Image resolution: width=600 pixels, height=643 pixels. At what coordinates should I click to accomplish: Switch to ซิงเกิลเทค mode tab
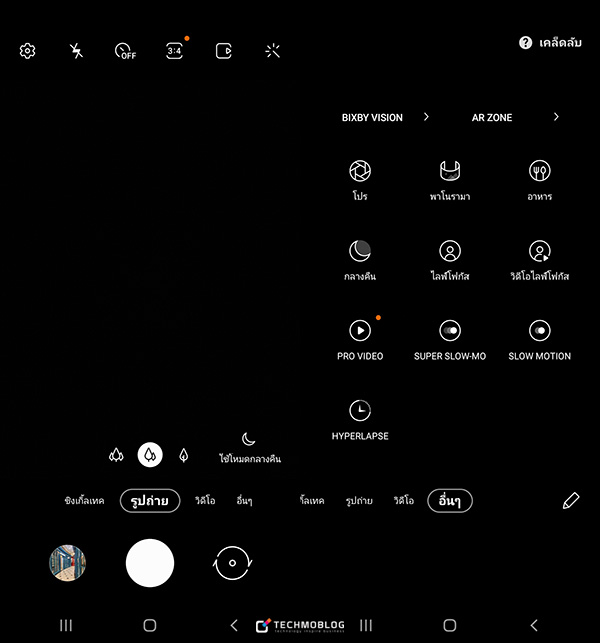tap(84, 501)
